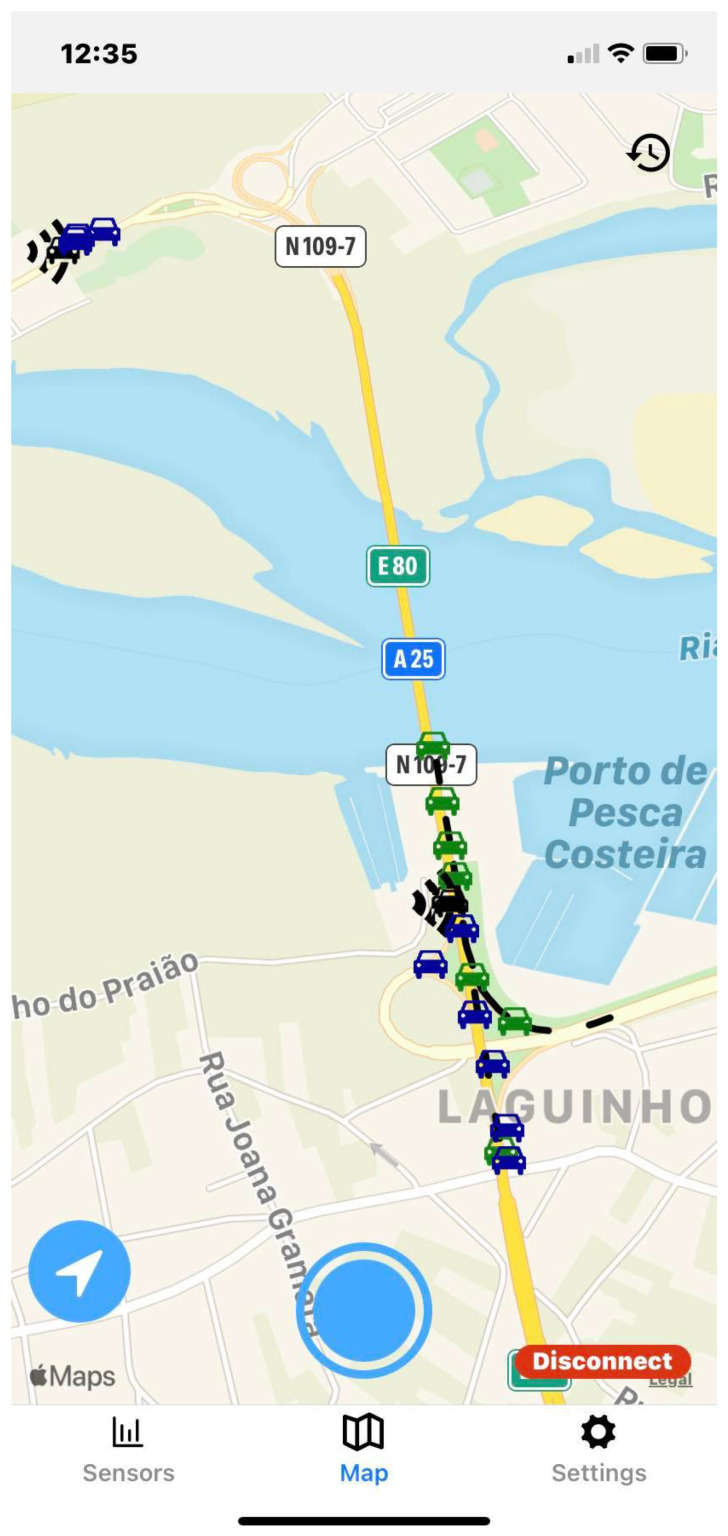Viewport: 728px width, 1536px height.
Task: Select the Map tab
Action: pyautogui.click(x=364, y=1450)
